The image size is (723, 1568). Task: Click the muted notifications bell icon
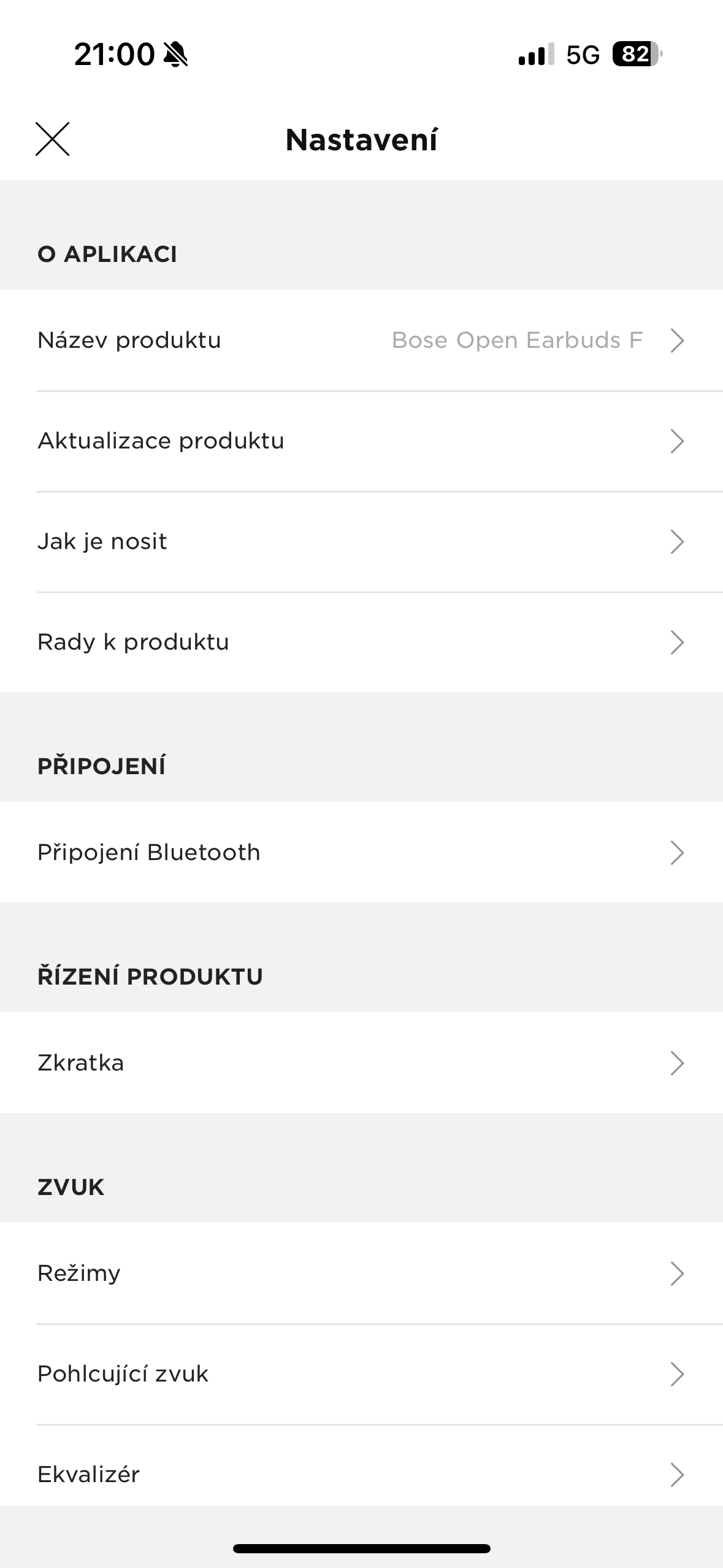pyautogui.click(x=177, y=55)
